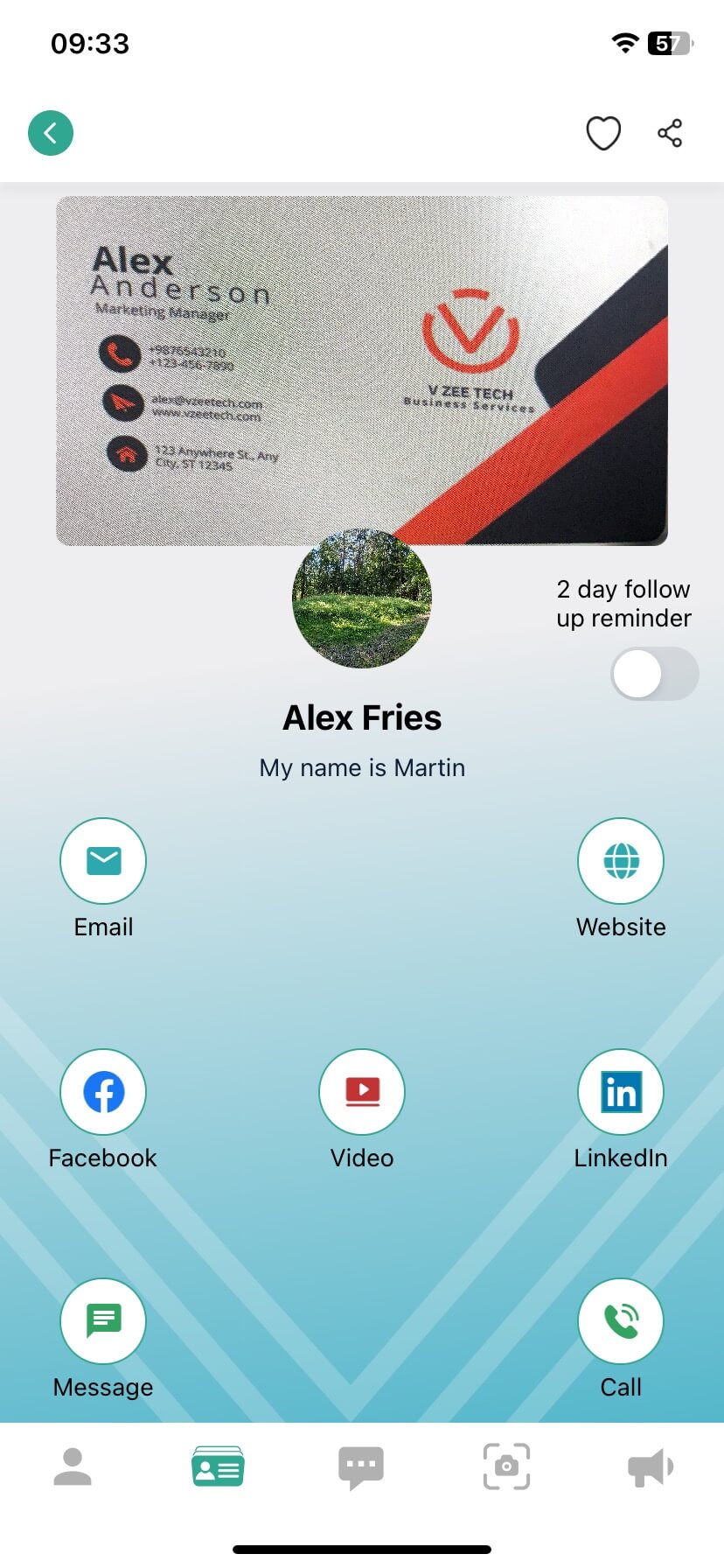Open the LinkedIn profile
This screenshot has height=1568, width=724.
(621, 1092)
